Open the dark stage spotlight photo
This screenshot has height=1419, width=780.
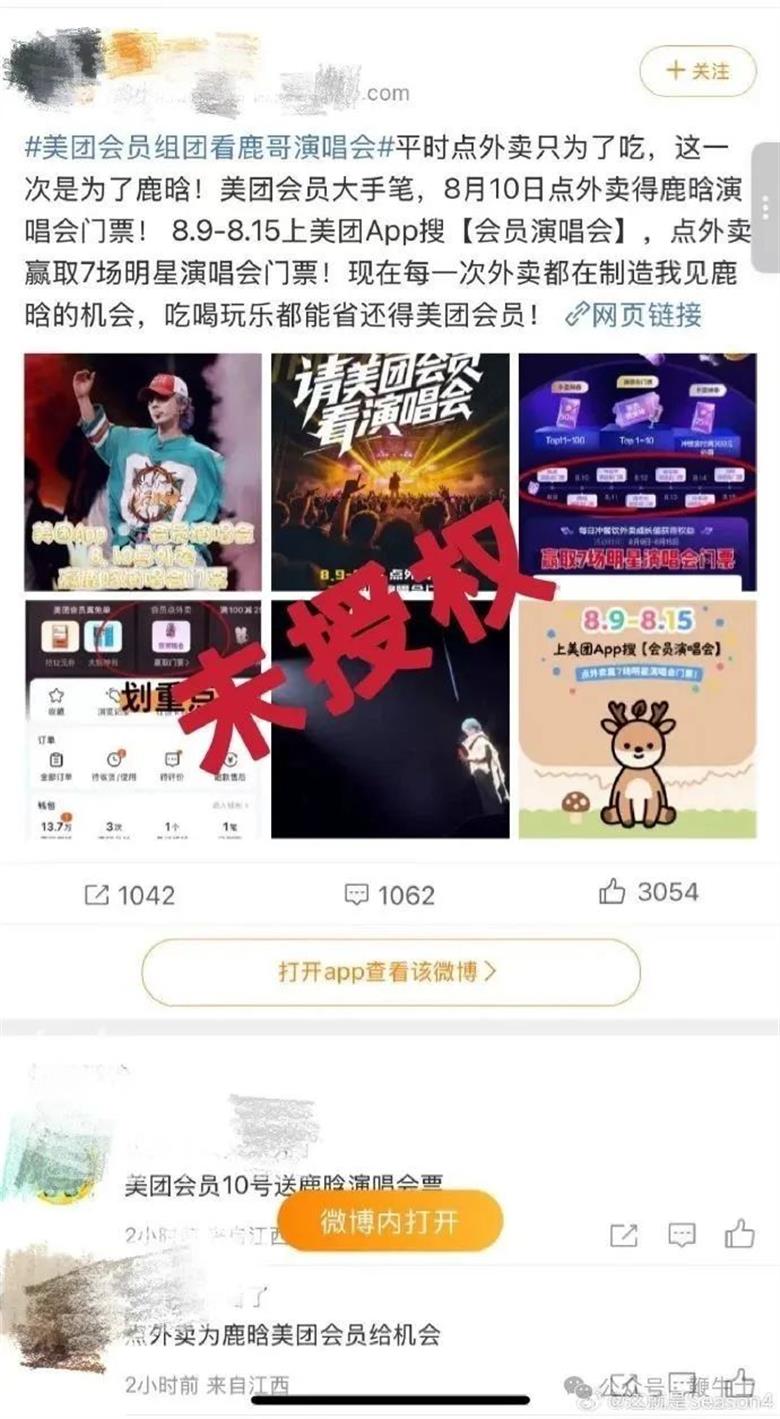[x=390, y=719]
